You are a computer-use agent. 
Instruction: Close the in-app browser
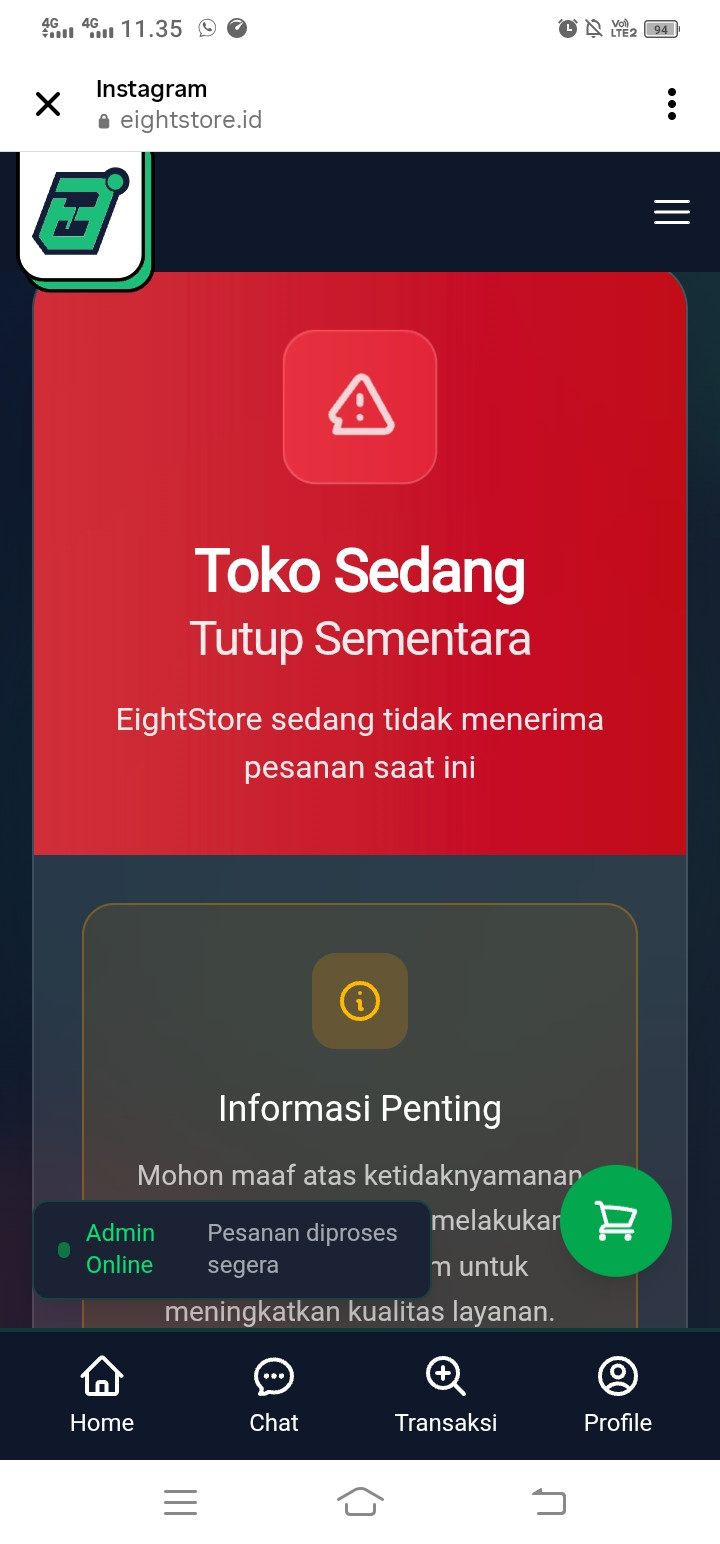click(48, 104)
